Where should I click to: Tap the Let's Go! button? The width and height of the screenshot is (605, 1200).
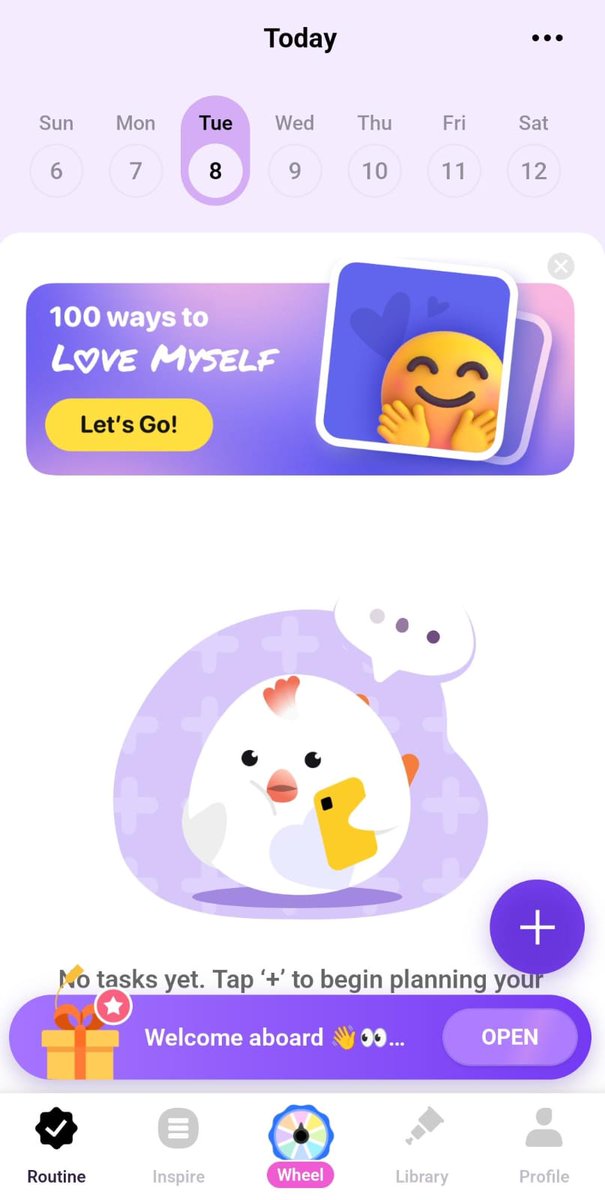point(129,424)
